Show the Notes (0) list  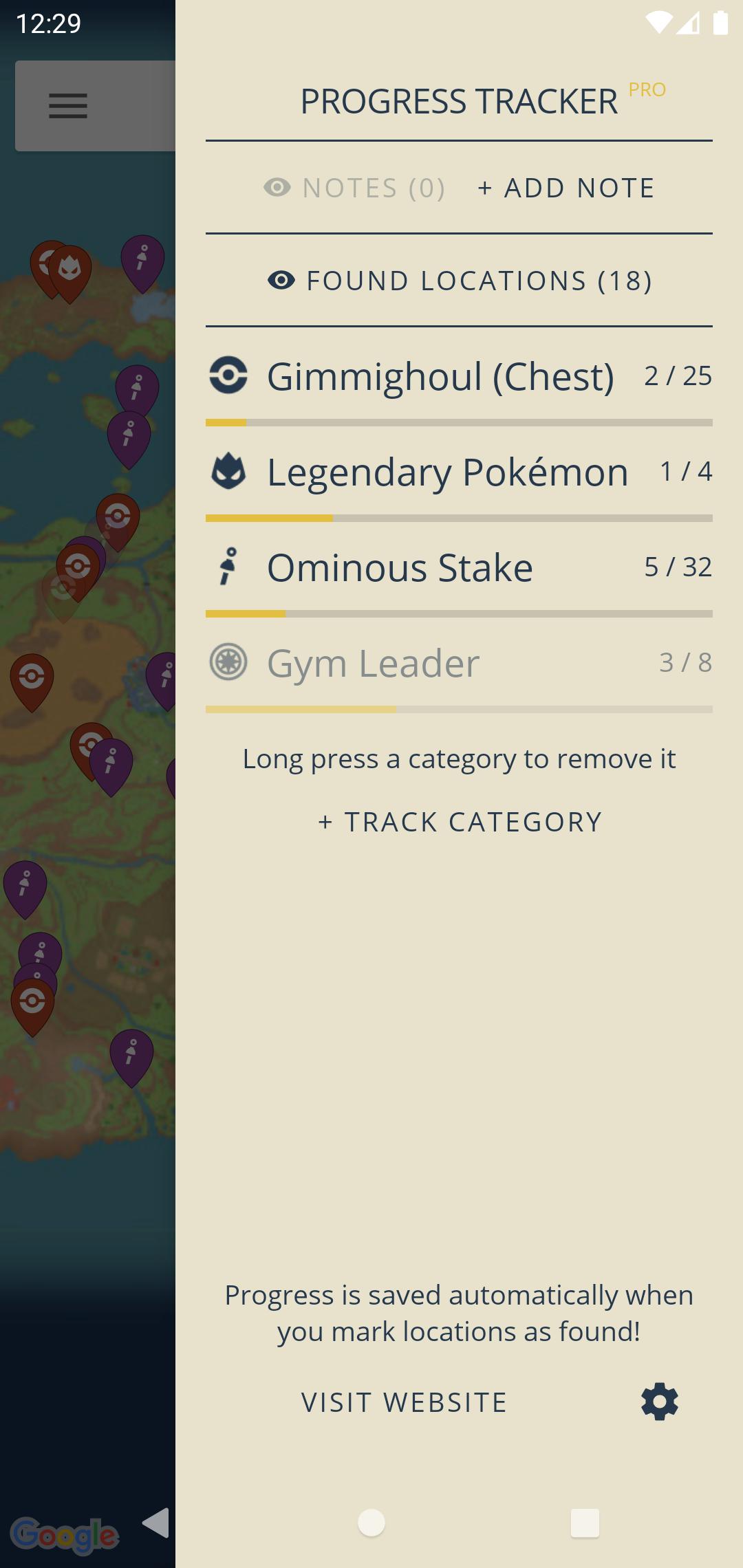[x=354, y=188]
